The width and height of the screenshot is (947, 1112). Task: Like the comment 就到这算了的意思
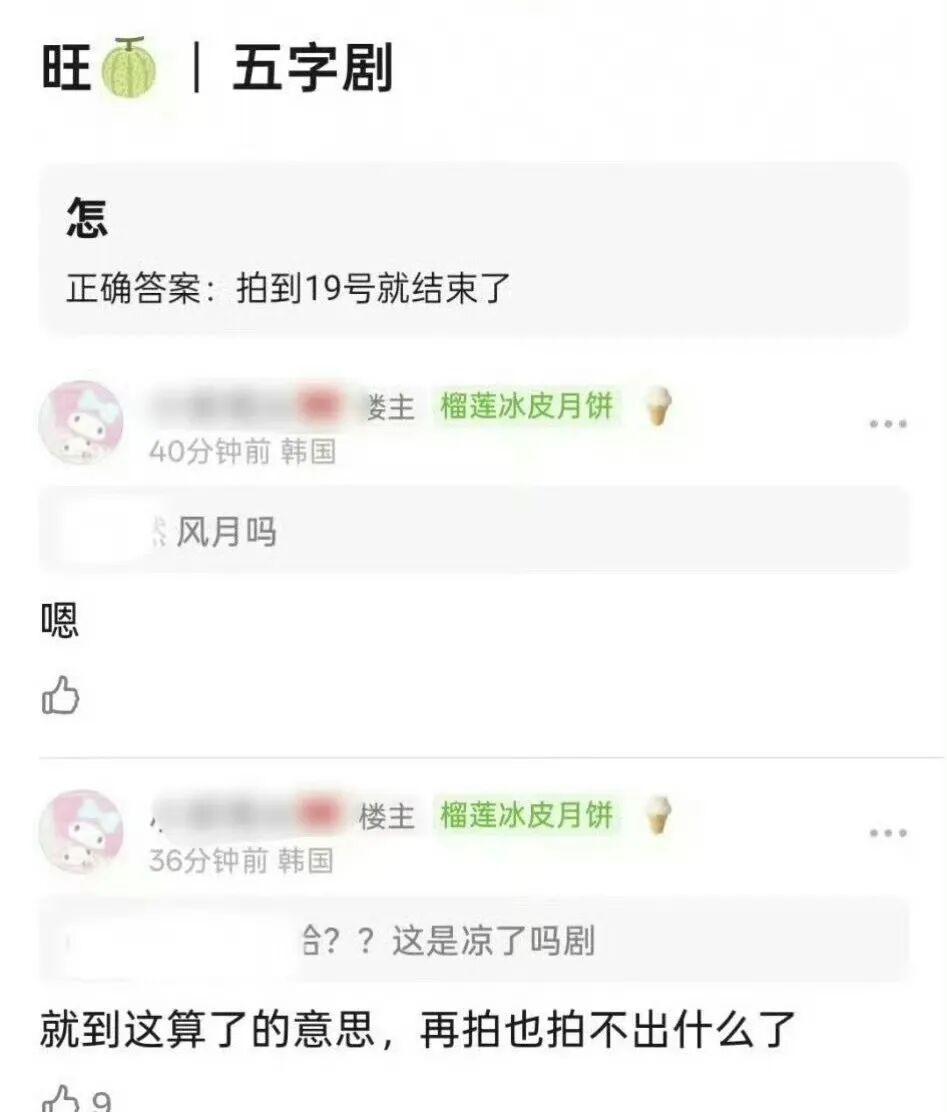62,1098
